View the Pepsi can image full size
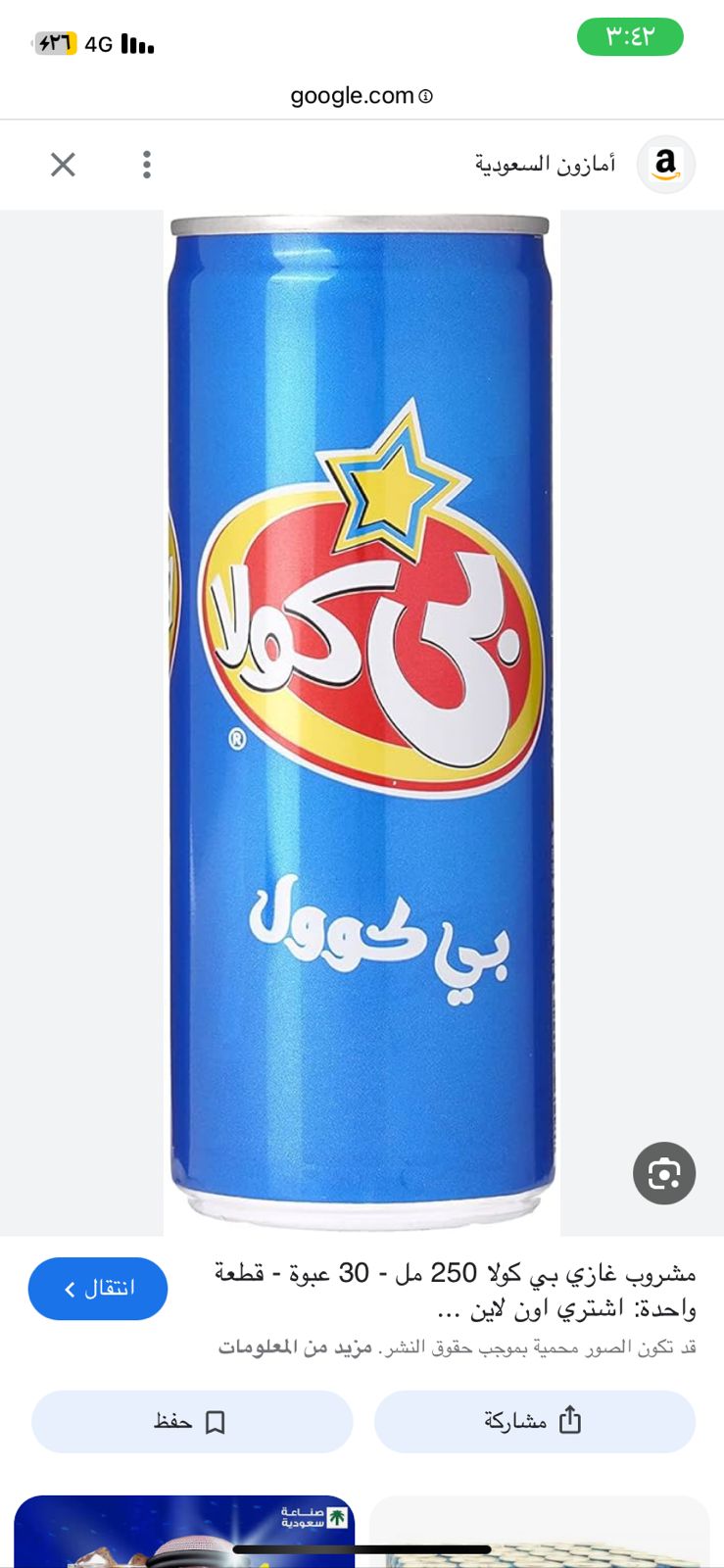 pos(362,721)
